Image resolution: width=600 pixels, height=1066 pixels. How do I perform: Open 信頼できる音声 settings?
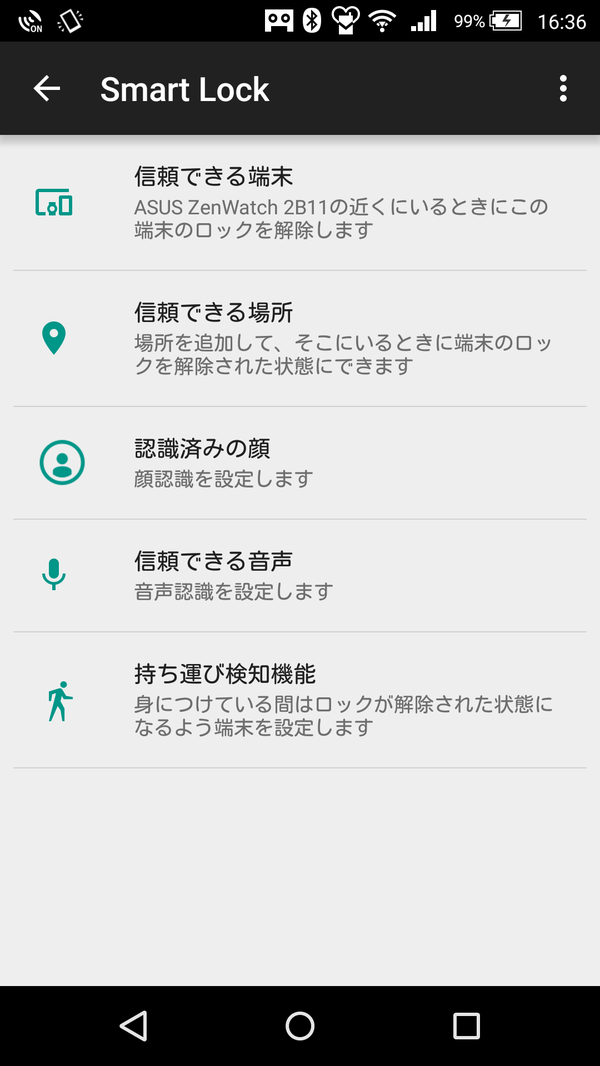(x=300, y=575)
